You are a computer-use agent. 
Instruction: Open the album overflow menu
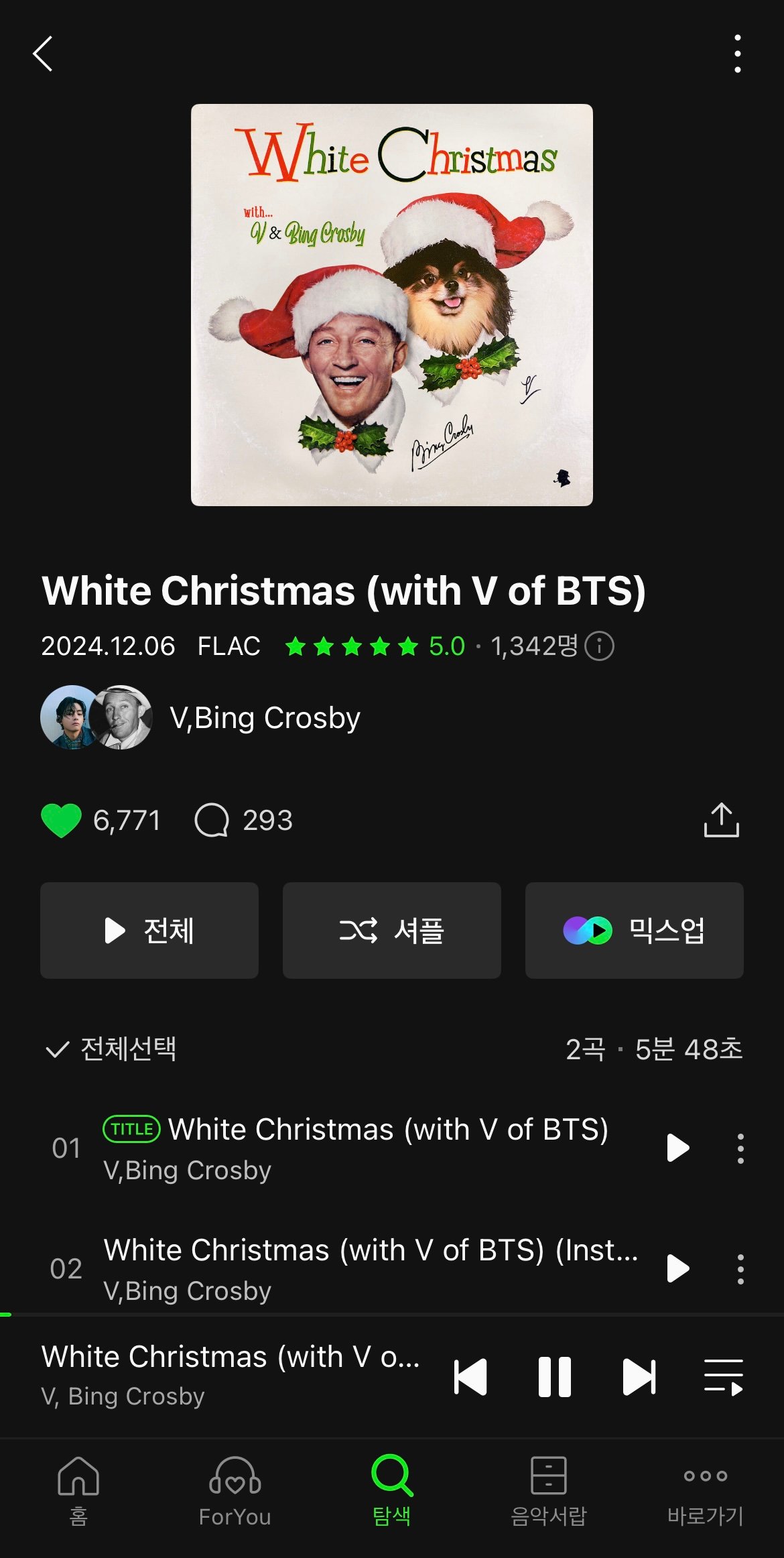pyautogui.click(x=737, y=54)
